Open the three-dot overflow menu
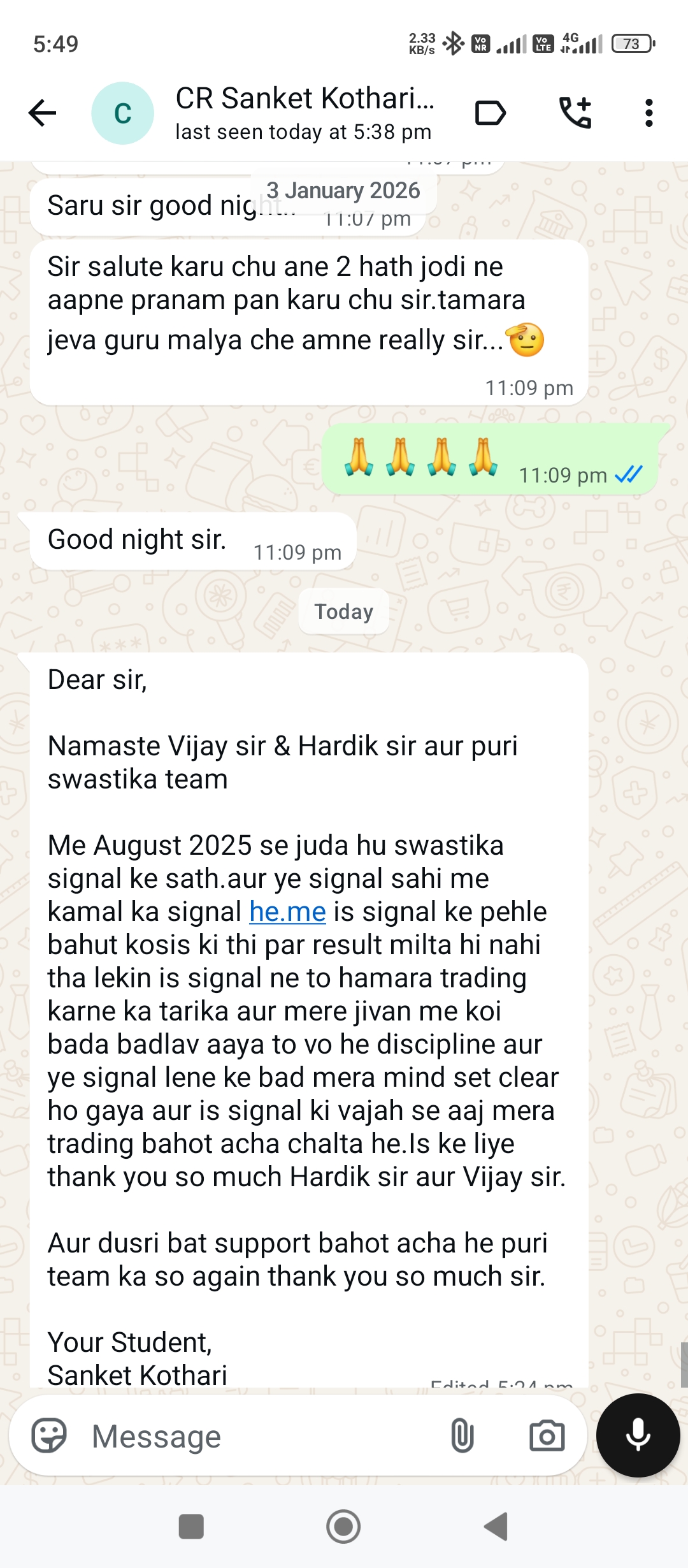The width and height of the screenshot is (688, 1568). [649, 113]
